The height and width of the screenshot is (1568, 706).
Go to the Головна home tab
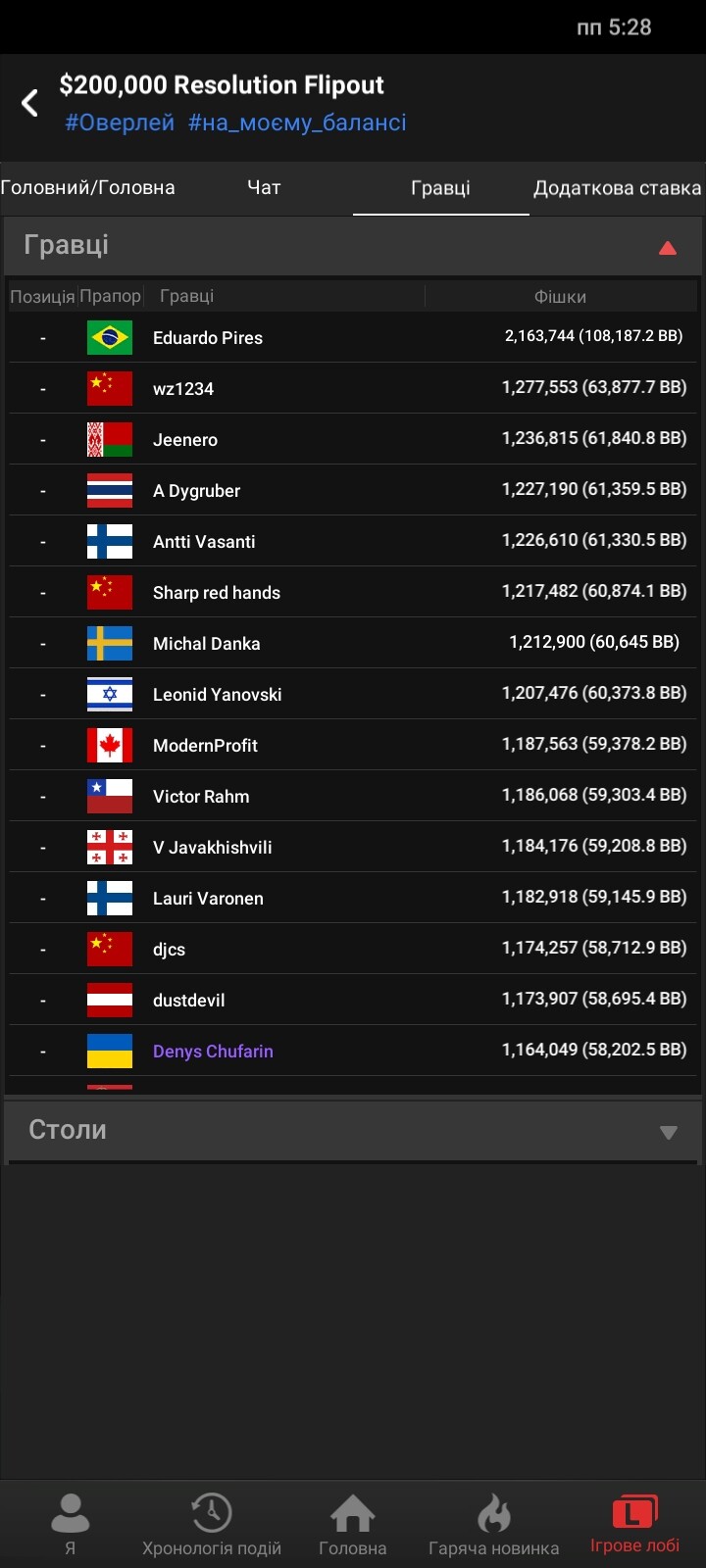click(353, 1524)
